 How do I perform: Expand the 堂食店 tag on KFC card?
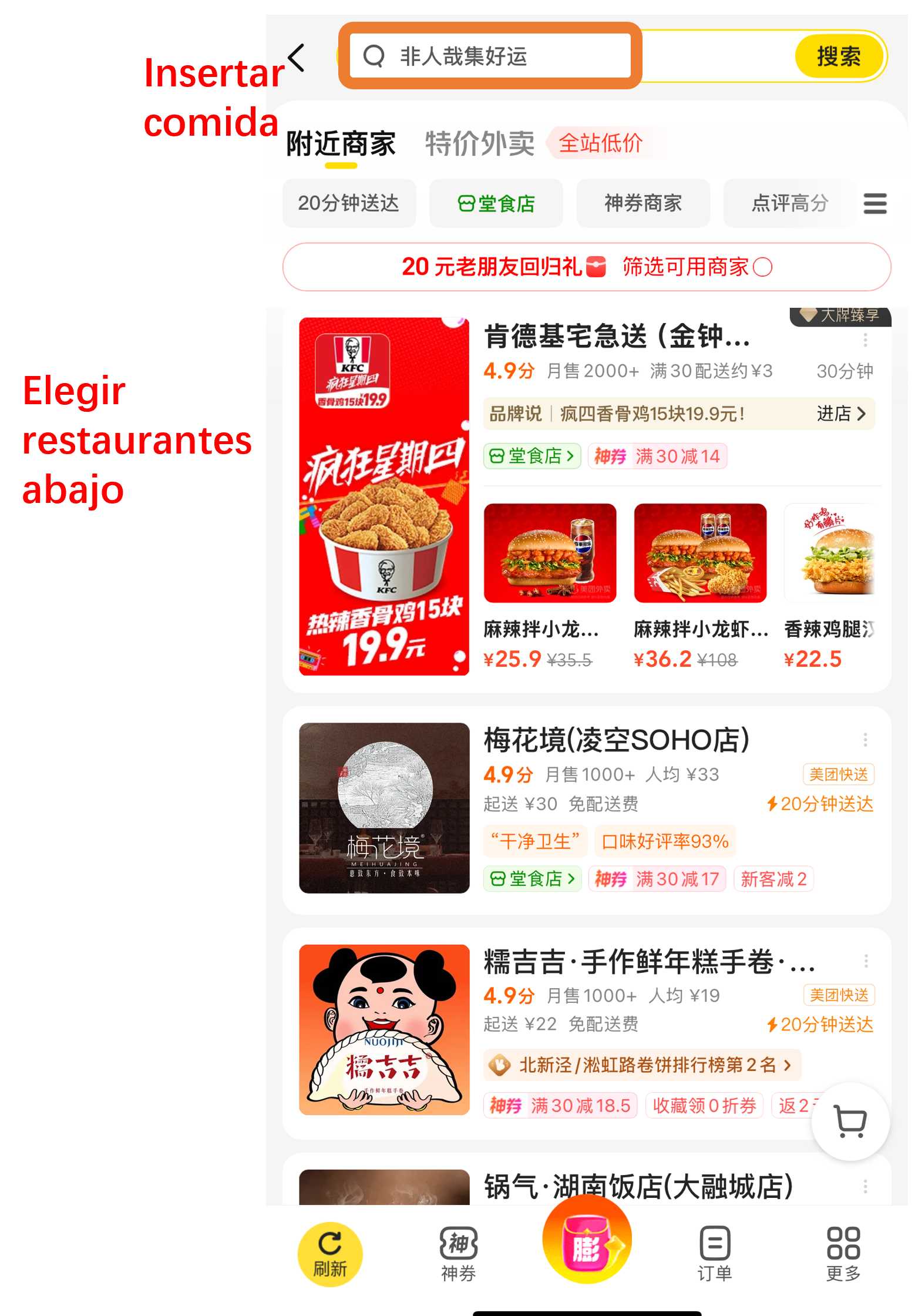531,456
